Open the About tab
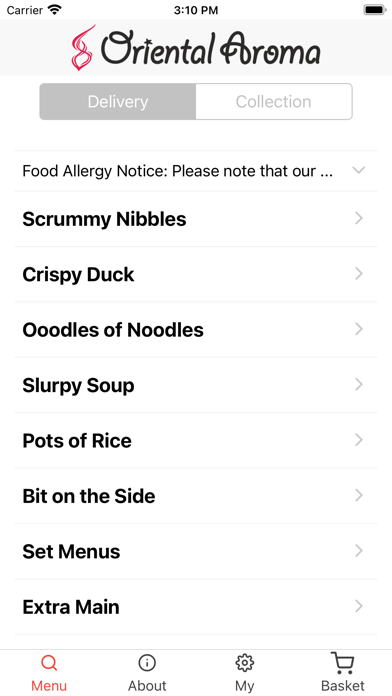Viewport: 392px width, 696px height. pos(147,673)
